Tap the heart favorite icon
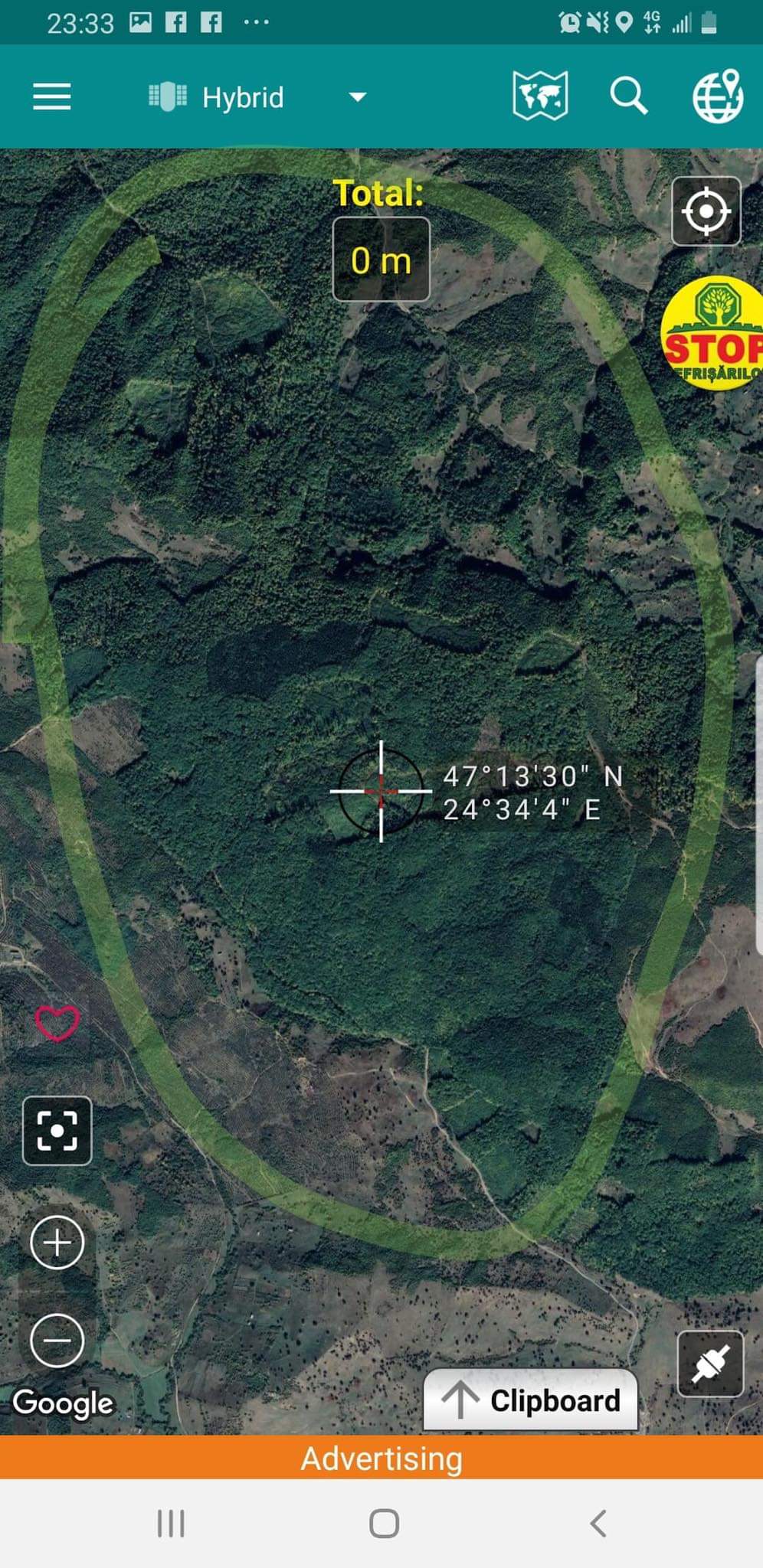The image size is (763, 1568). 57,1023
